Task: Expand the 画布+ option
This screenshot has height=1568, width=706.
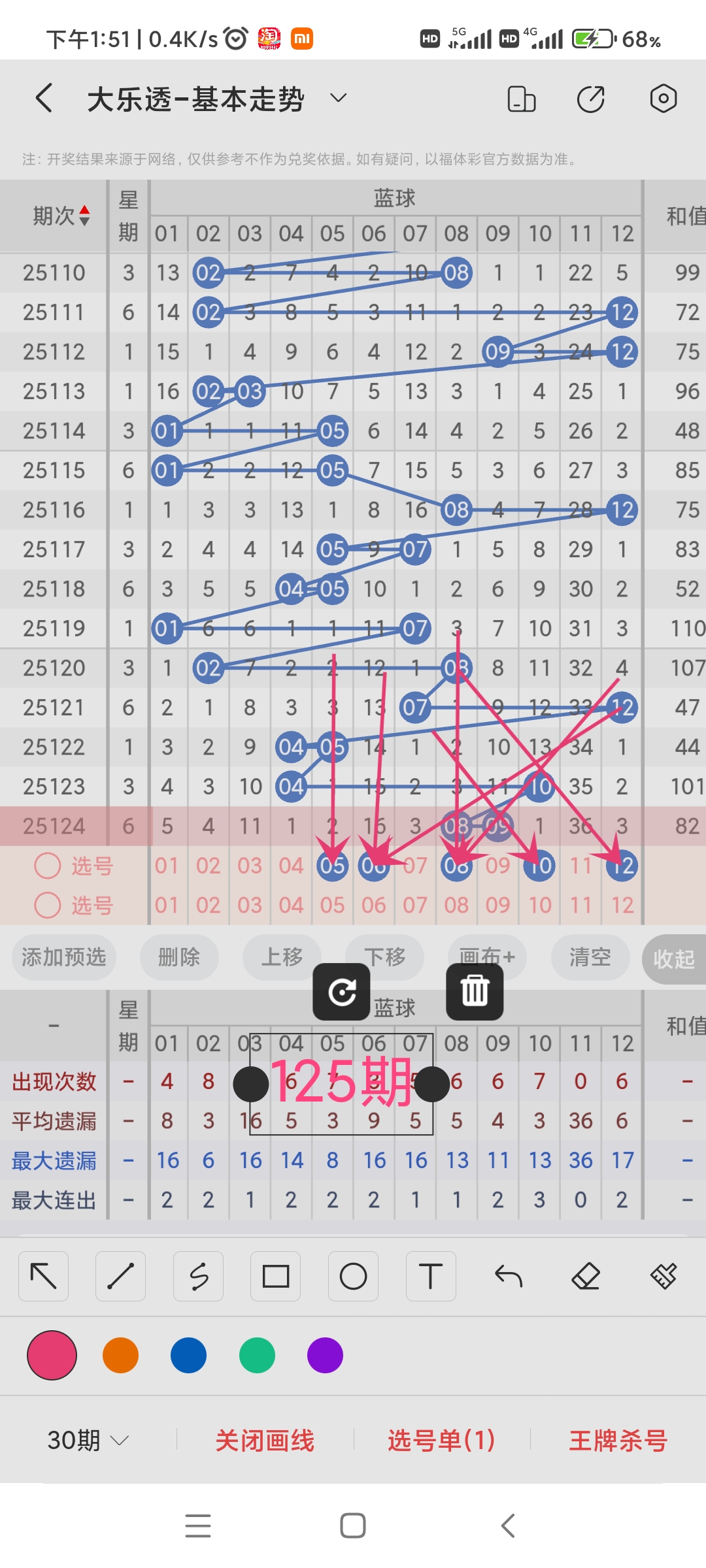Action: pos(486,958)
